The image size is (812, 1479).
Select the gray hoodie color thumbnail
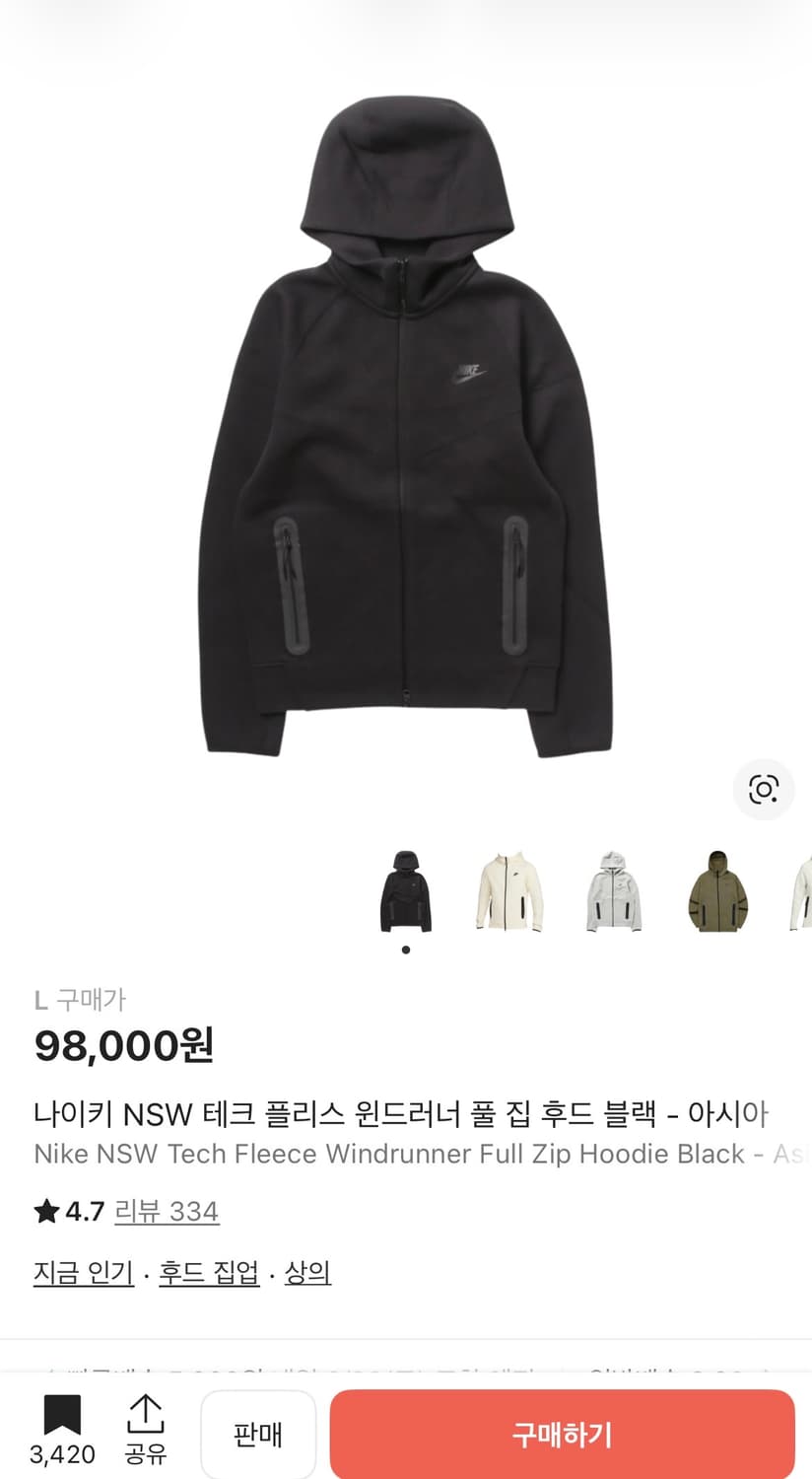point(614,888)
